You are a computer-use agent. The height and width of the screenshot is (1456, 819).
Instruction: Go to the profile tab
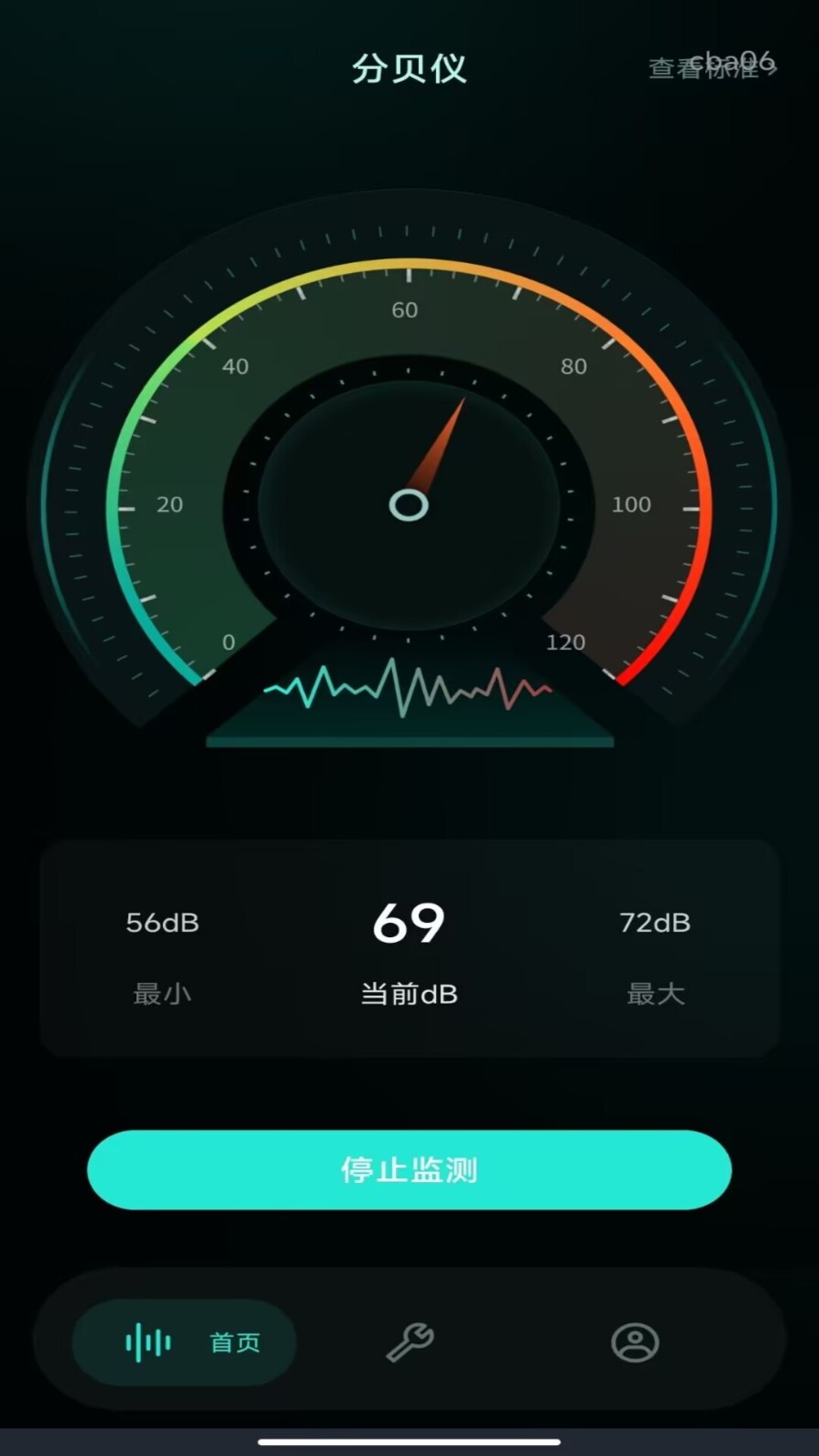pos(634,1342)
